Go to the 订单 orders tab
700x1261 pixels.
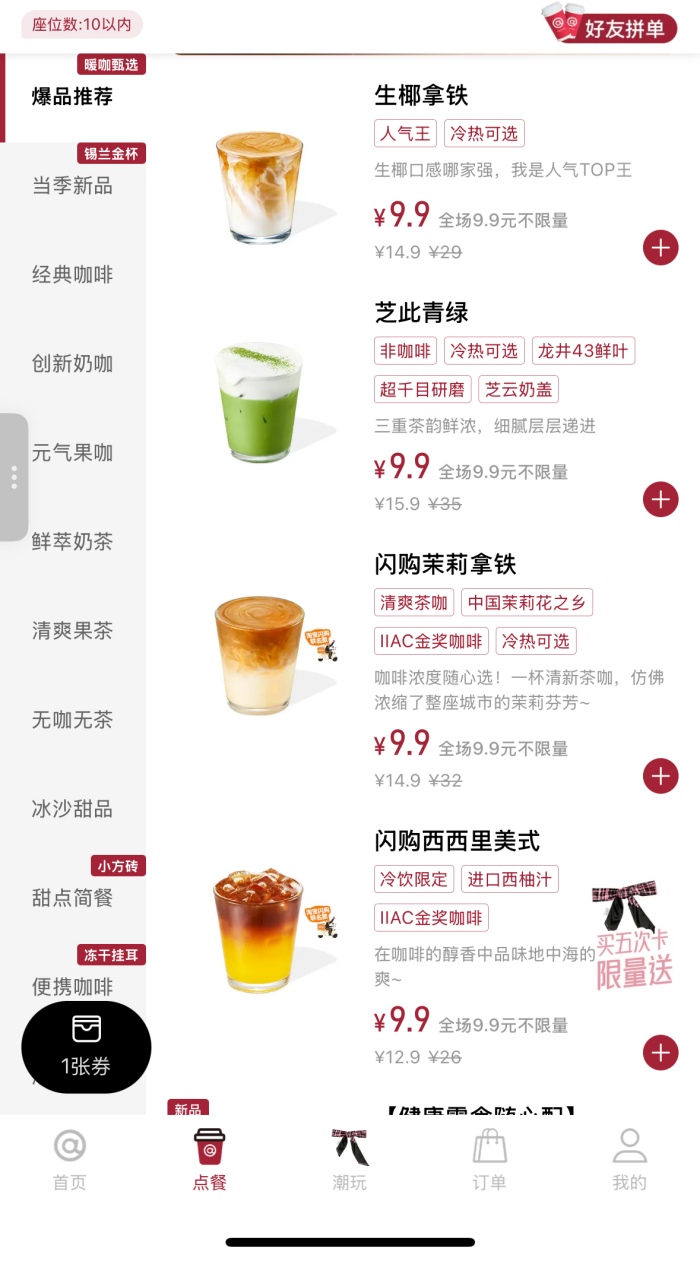click(x=490, y=1160)
